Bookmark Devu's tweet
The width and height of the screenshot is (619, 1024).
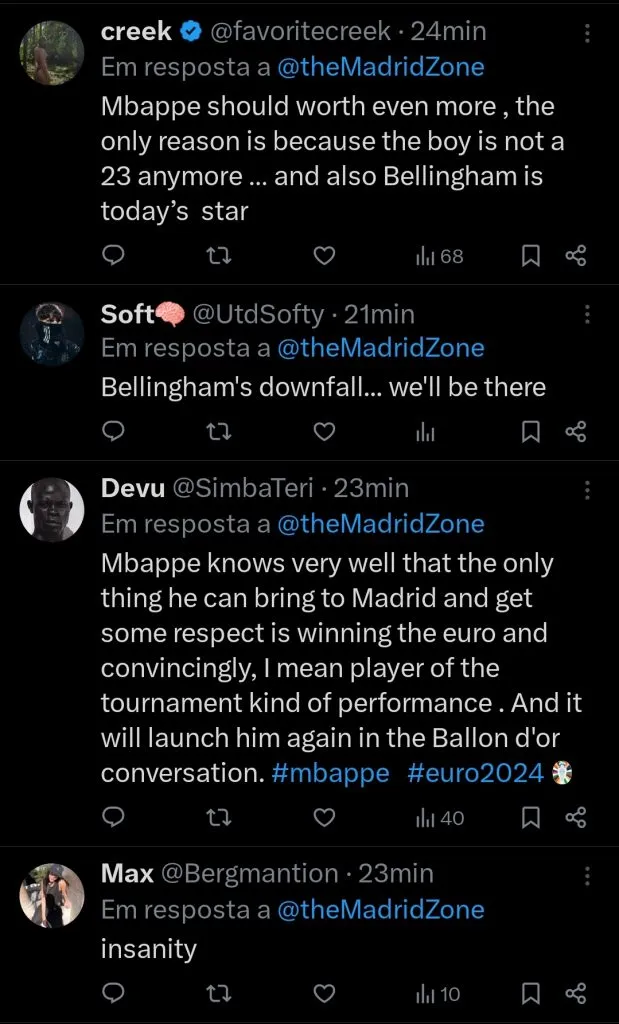click(x=532, y=818)
